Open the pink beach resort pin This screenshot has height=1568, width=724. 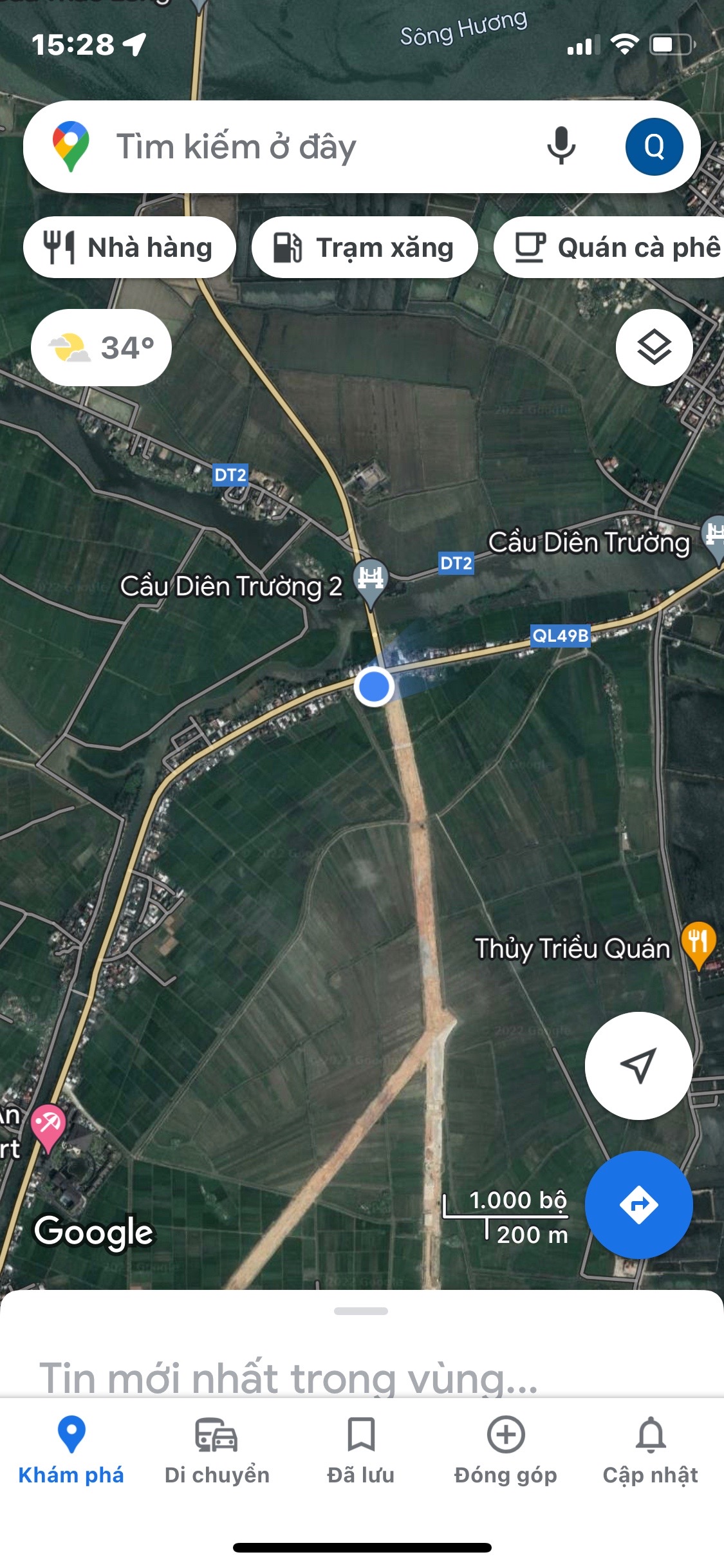tap(48, 1125)
